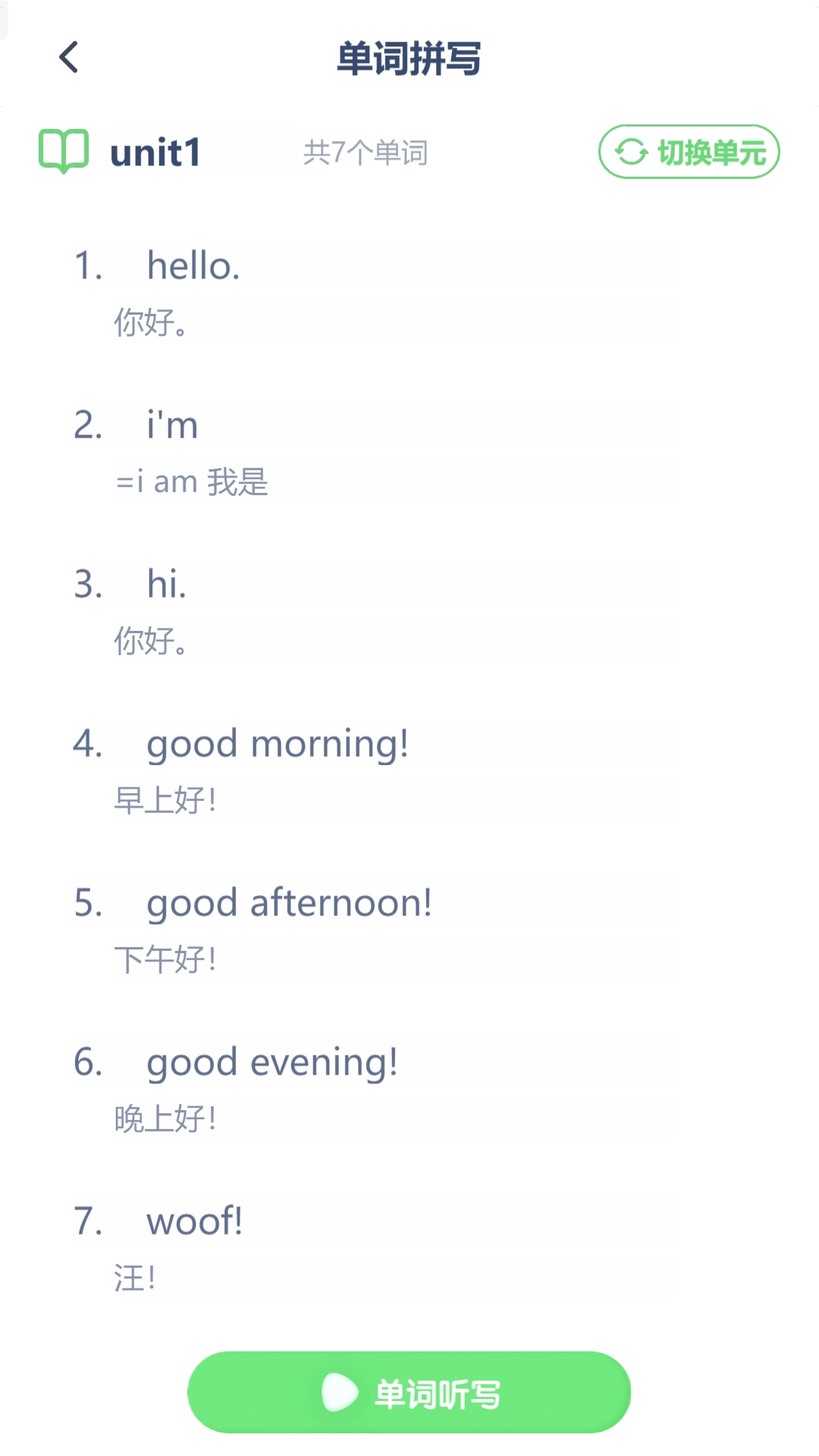
Task: Tap the unit1 label
Action: 155,152
